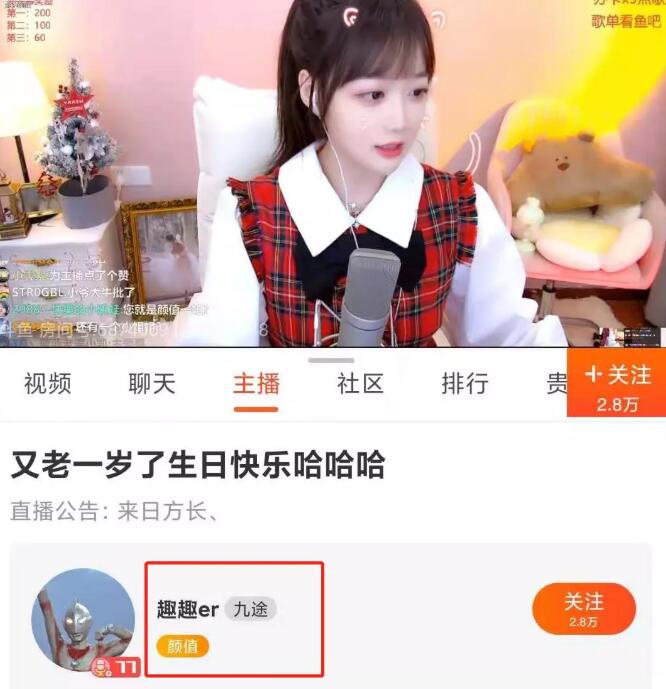Switch to the 视频 tab
The image size is (666, 689).
[x=47, y=383]
